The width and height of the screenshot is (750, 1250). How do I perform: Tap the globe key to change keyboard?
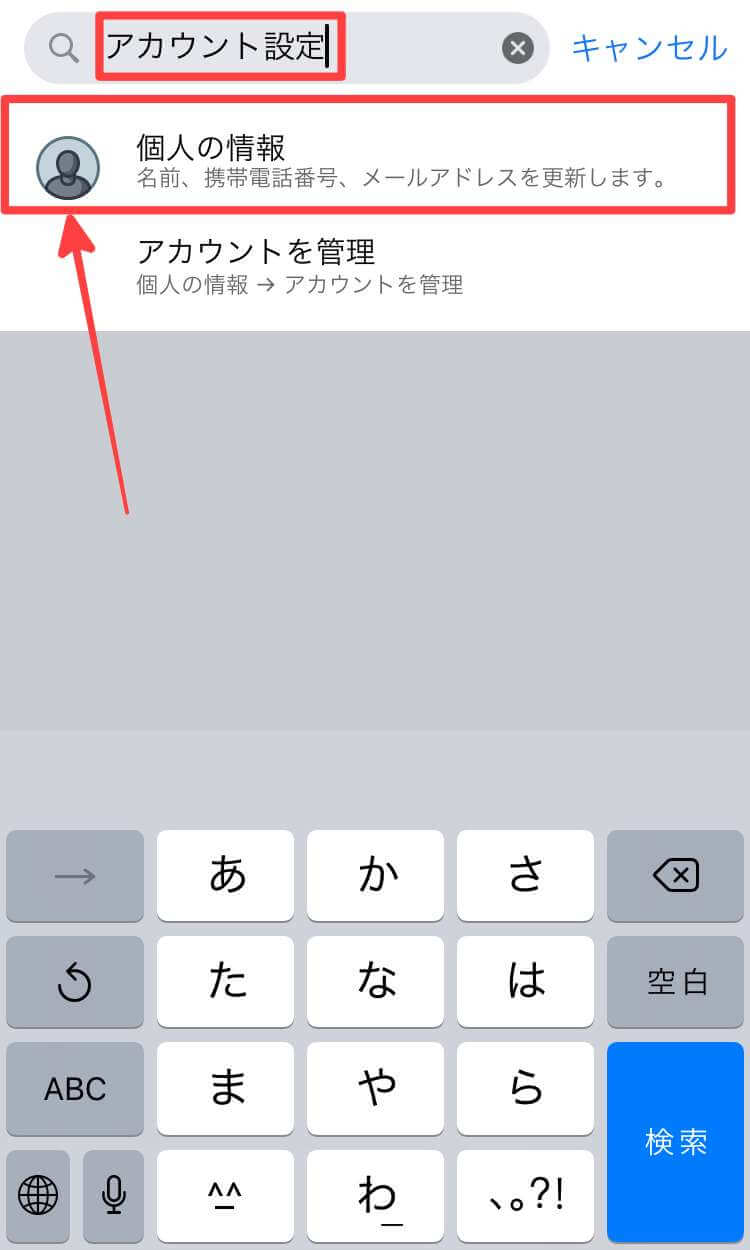(x=38, y=1194)
